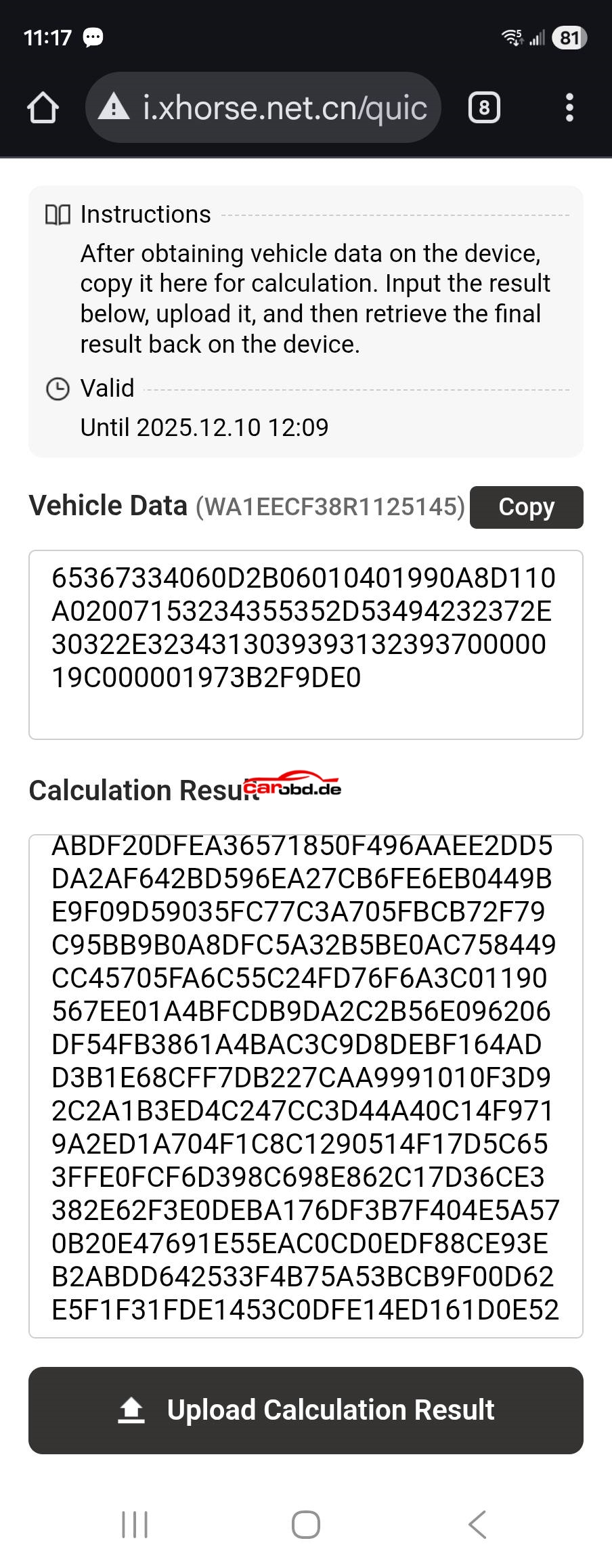Open the browser overflow menu
The width and height of the screenshot is (612, 1568).
569,108
